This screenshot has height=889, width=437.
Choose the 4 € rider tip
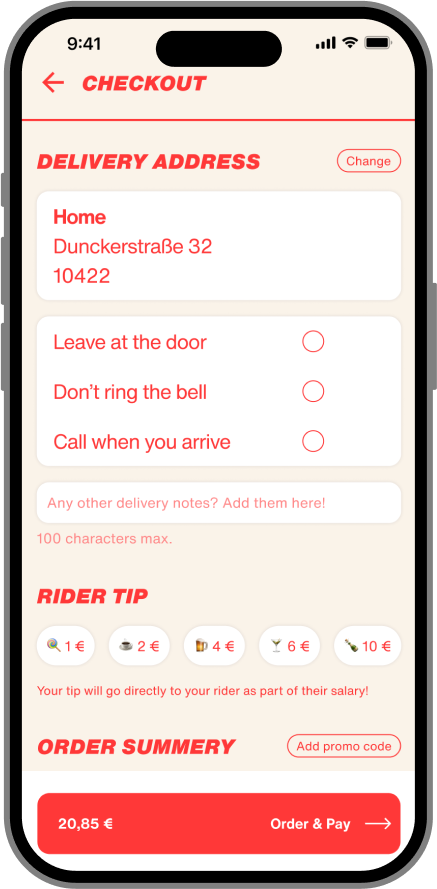click(214, 646)
